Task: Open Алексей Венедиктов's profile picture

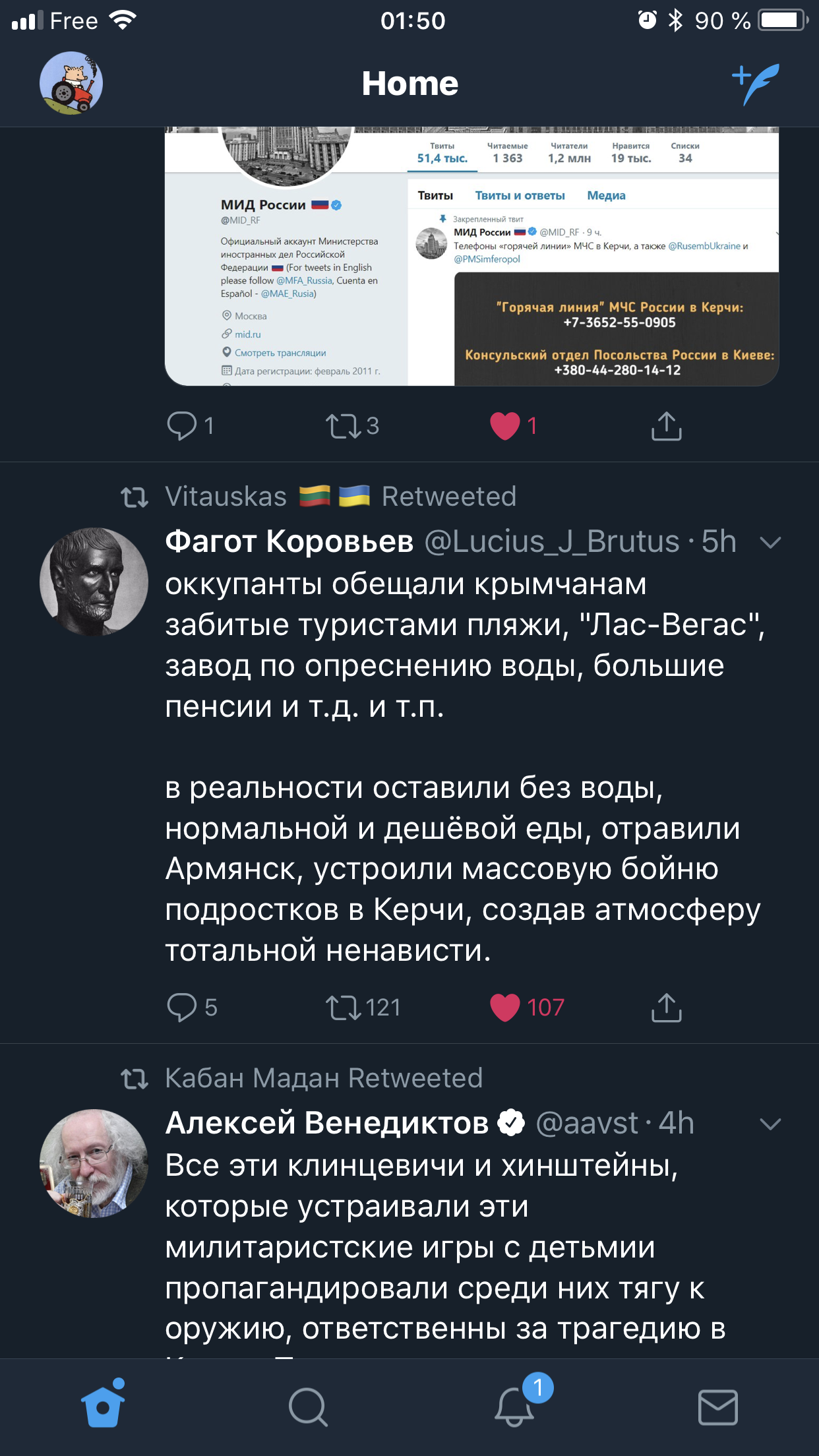Action: click(x=94, y=1163)
